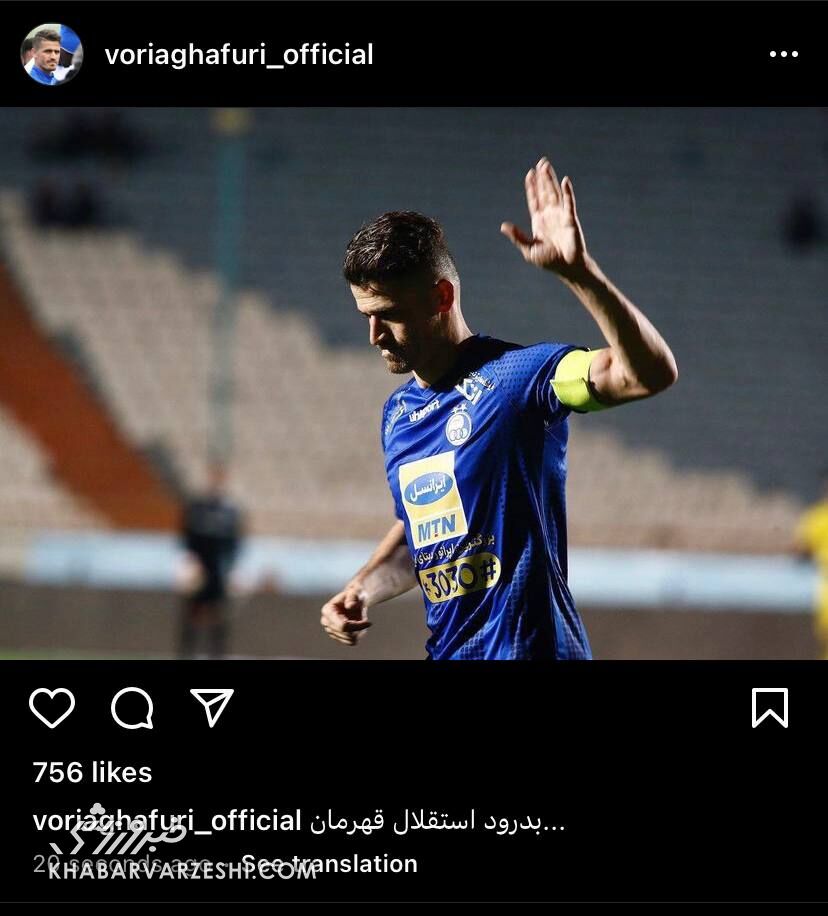
Task: Open the voriaghafuri_official username in the header
Action: tap(239, 54)
